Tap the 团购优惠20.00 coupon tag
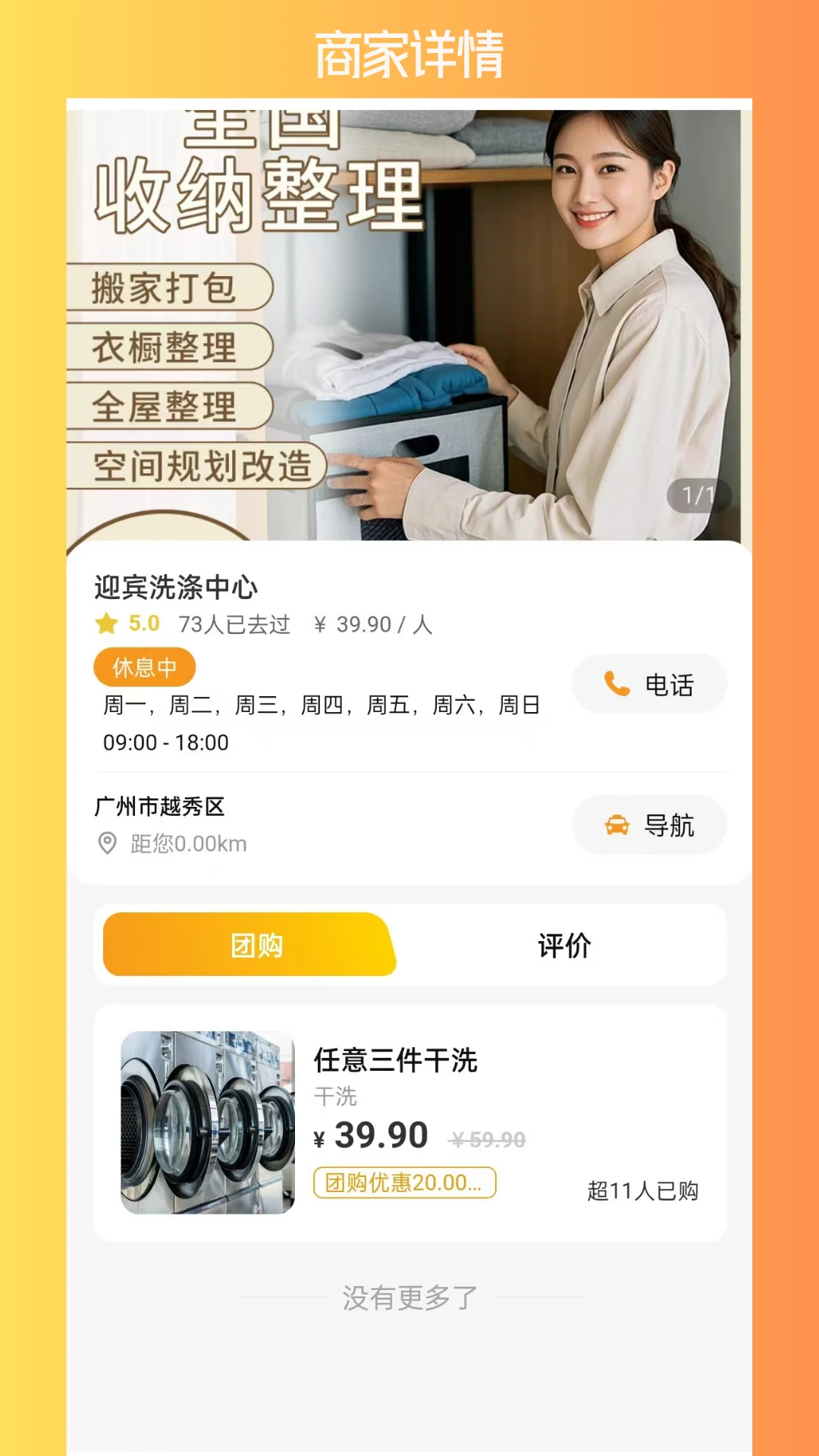The width and height of the screenshot is (819, 1456). click(x=404, y=1182)
